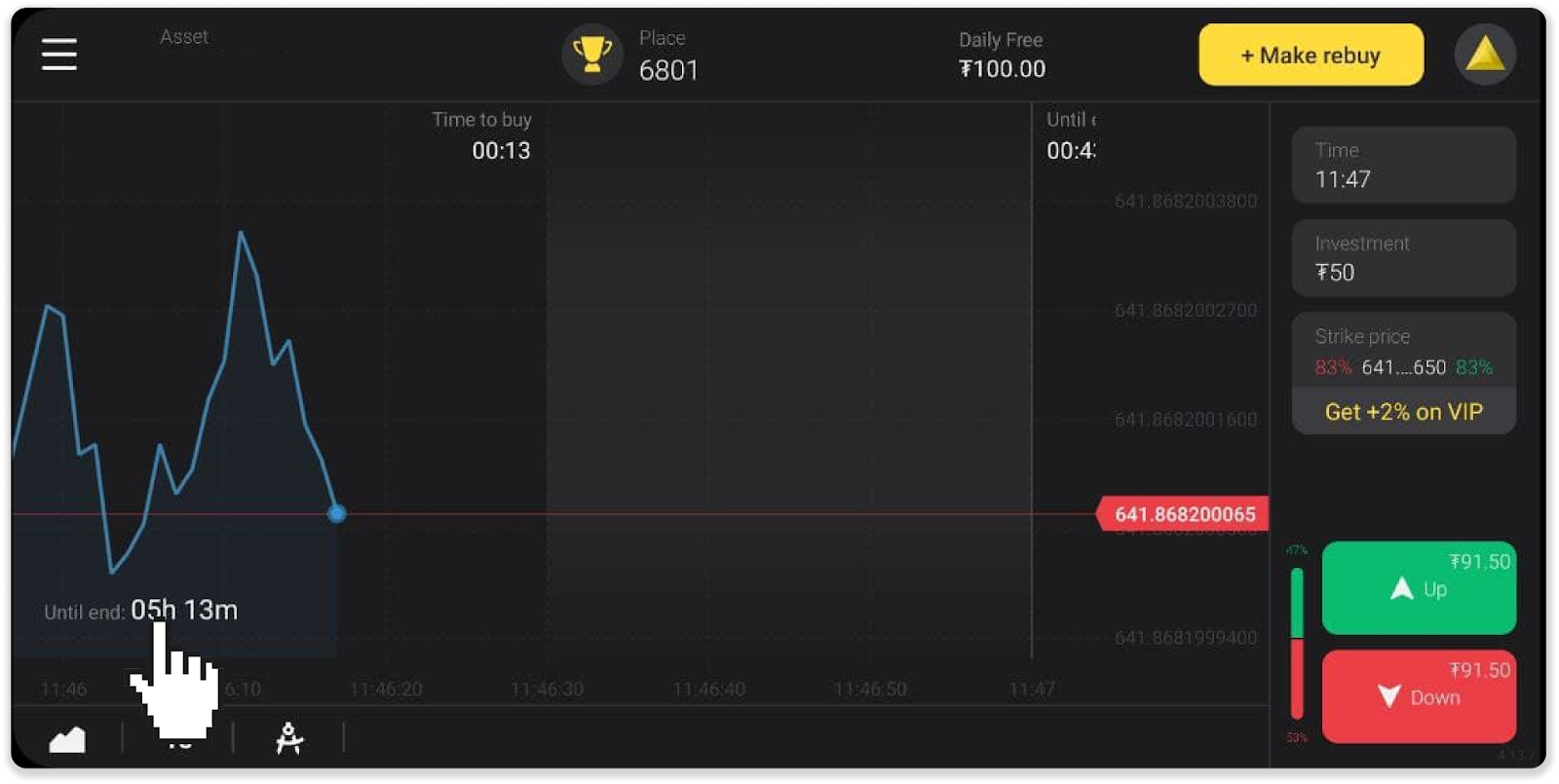Open the Strike price selector

coord(1403,353)
